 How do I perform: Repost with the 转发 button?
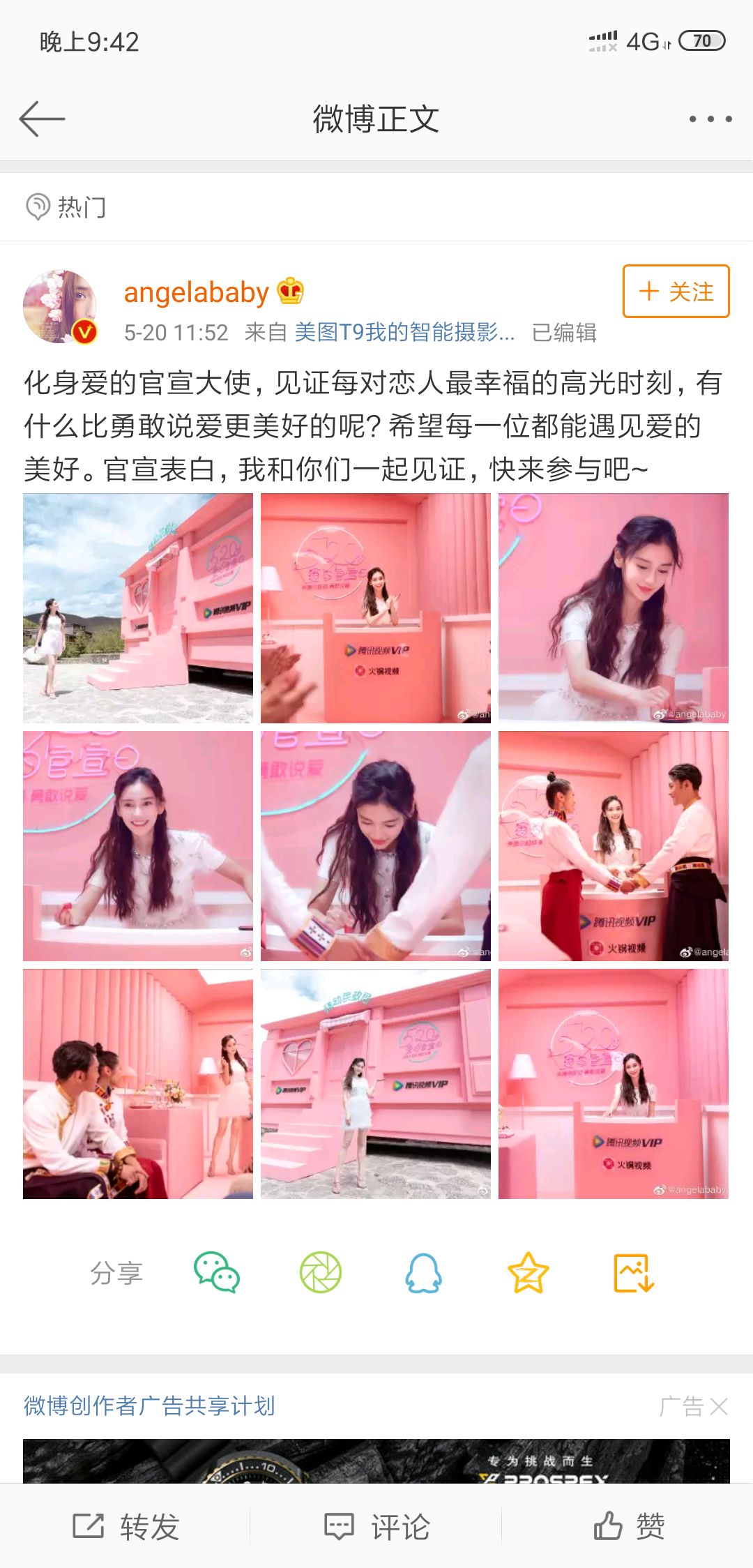point(127,1526)
